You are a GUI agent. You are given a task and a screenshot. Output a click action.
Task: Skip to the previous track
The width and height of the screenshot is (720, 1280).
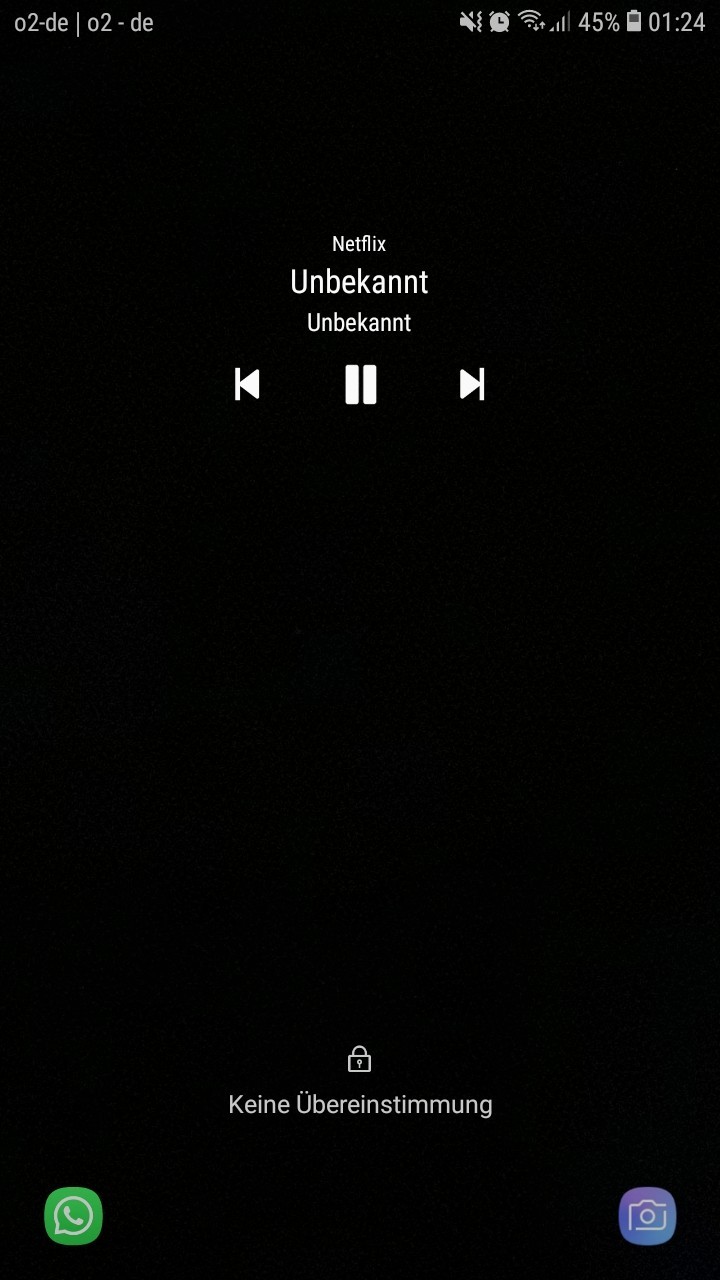[247, 384]
